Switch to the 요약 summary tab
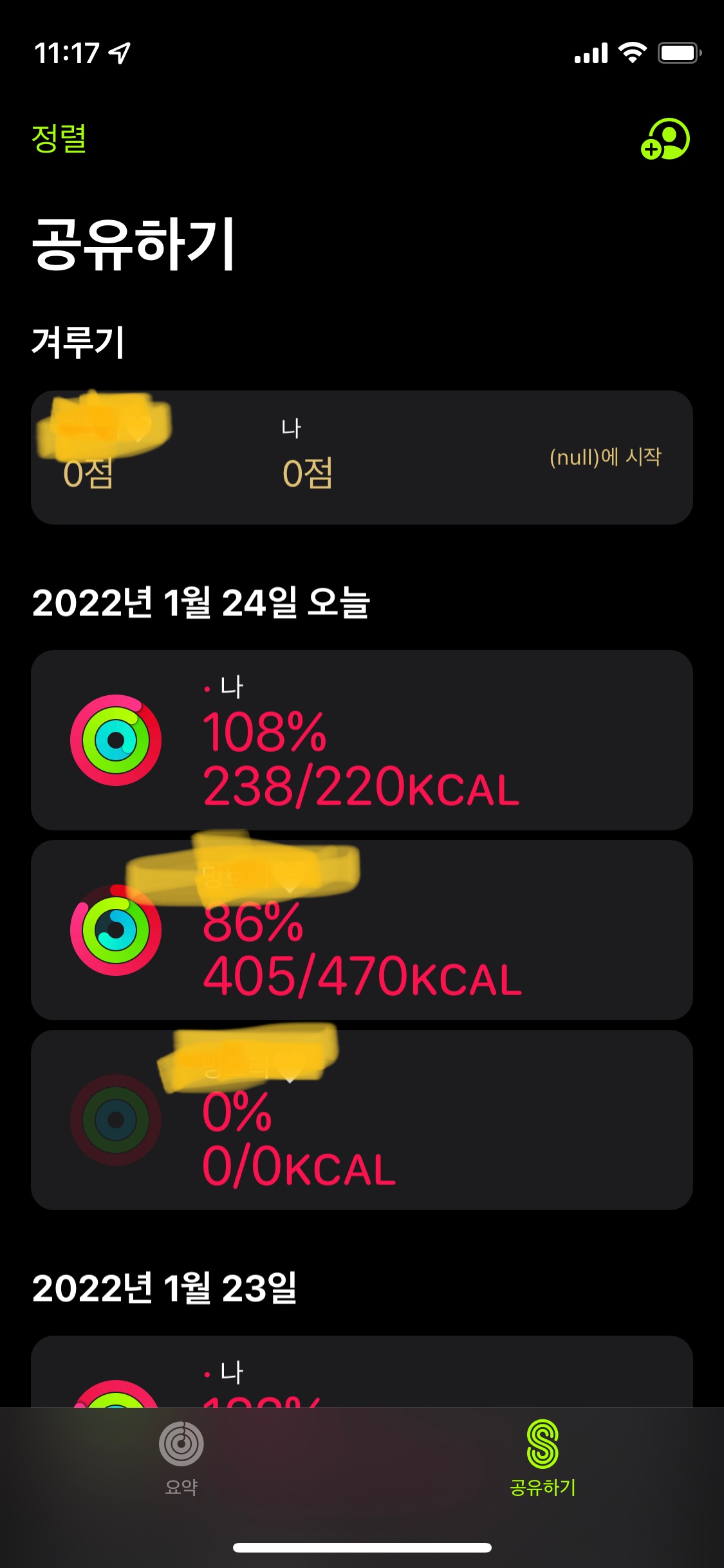 181,1458
